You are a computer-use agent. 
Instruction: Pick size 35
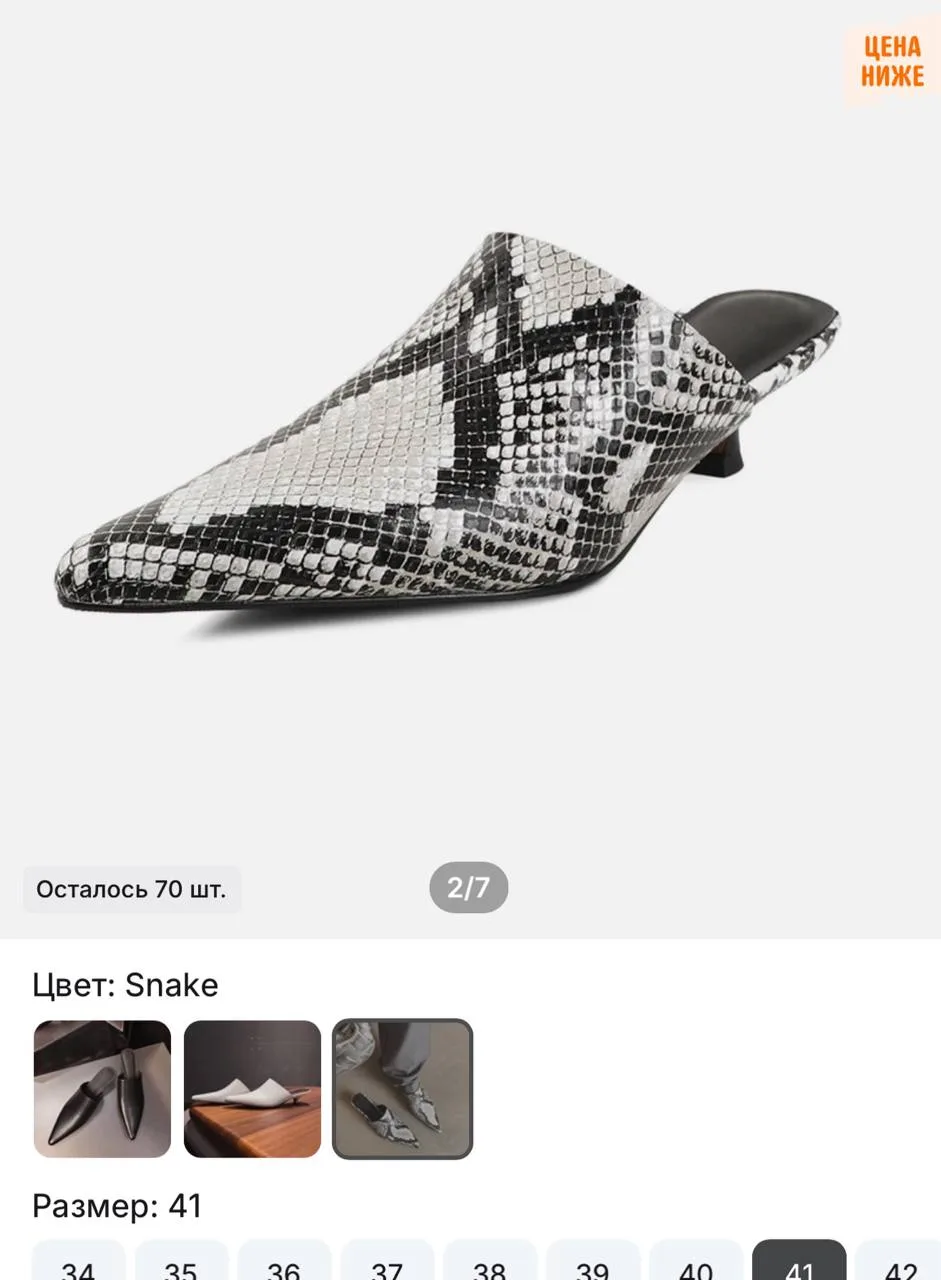click(x=182, y=1261)
